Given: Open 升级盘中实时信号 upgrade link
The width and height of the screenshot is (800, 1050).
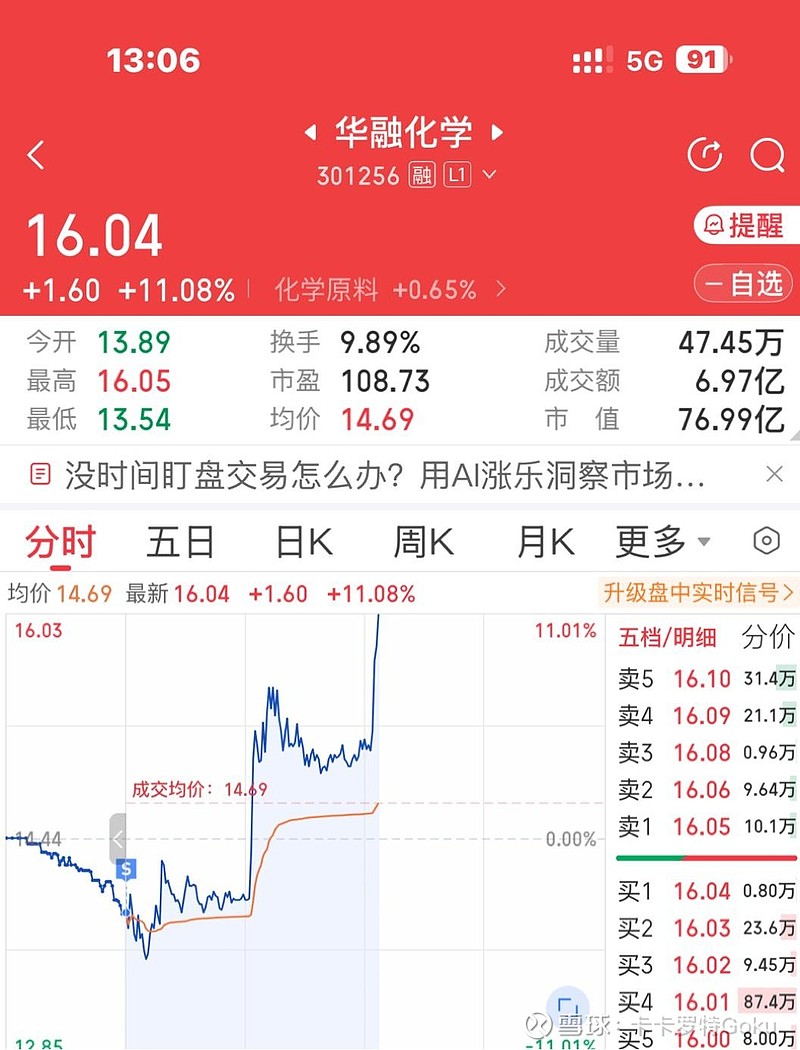Looking at the screenshot, I should click(x=698, y=593).
